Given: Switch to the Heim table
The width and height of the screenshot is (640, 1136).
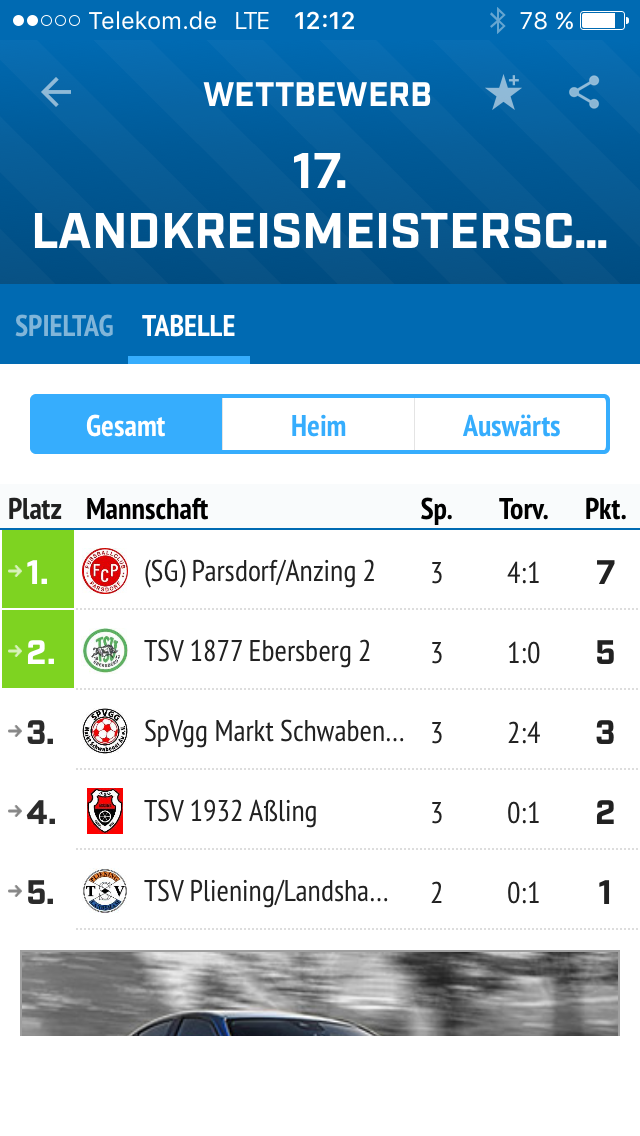Looking at the screenshot, I should click(318, 425).
